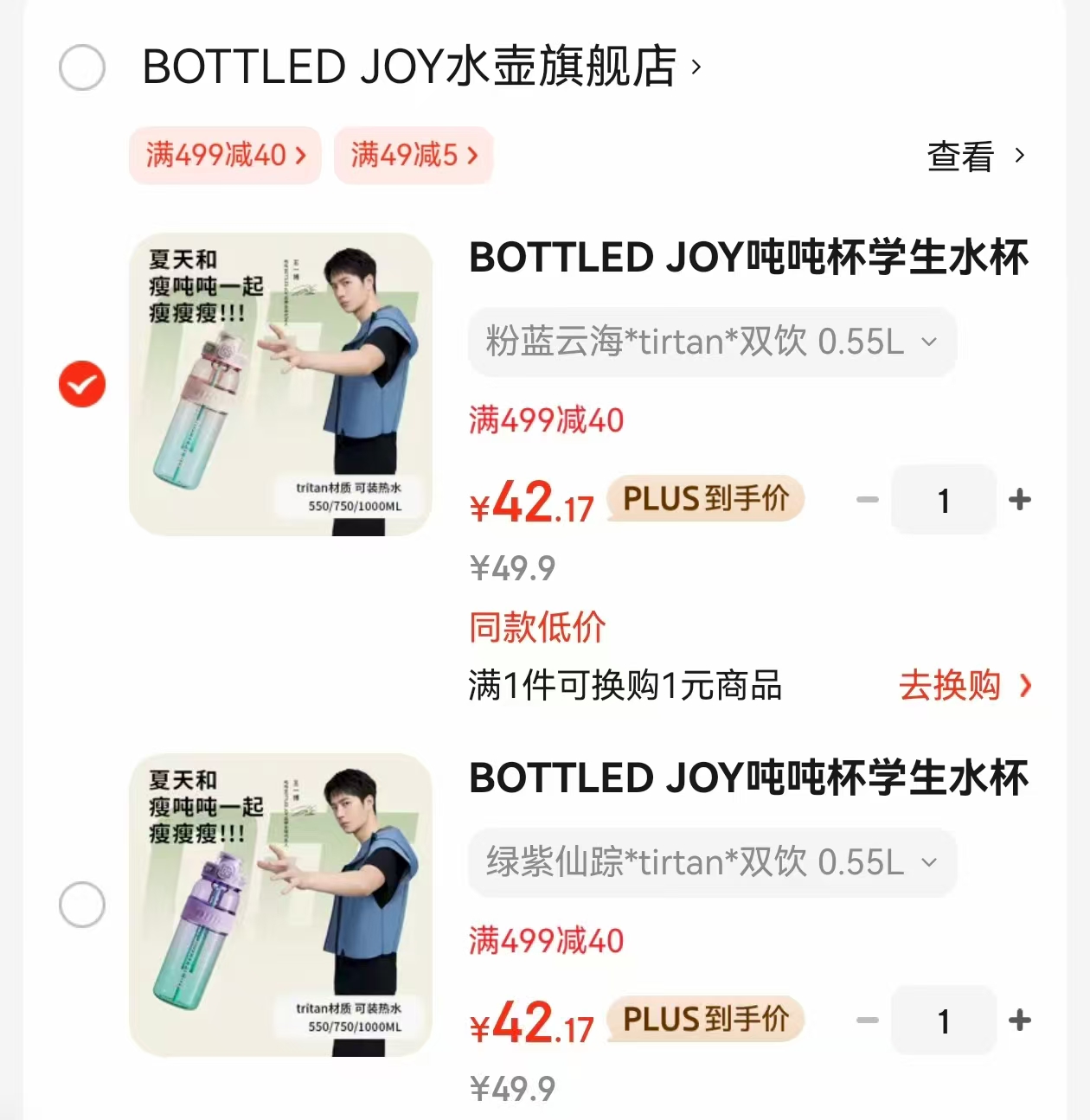Click the red arrow next to 去换购
Screen dimensions: 1090x1120
[x=1028, y=687]
